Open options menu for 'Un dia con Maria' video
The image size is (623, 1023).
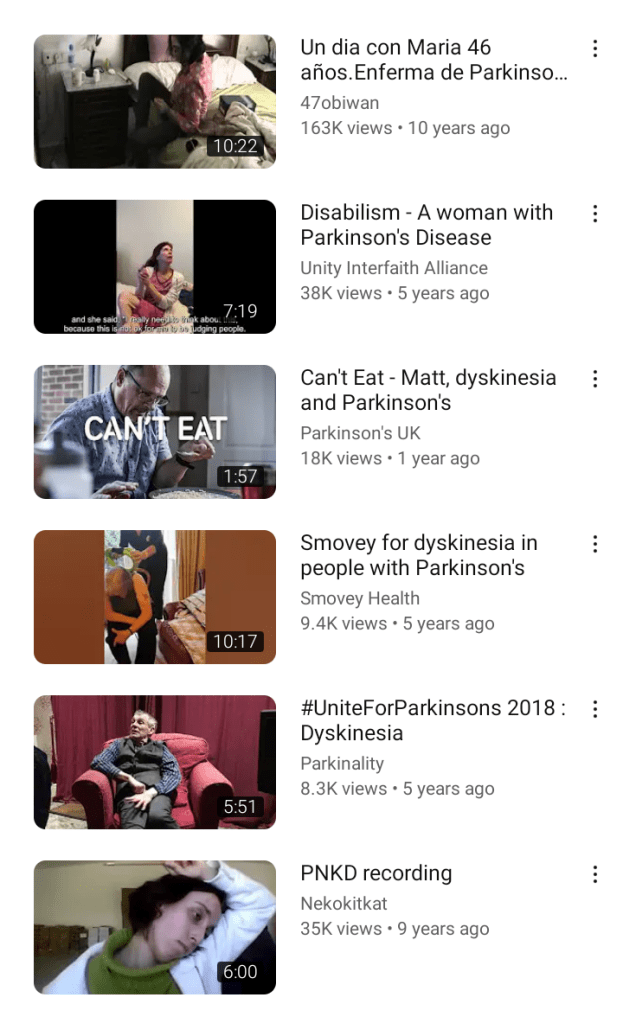point(595,49)
